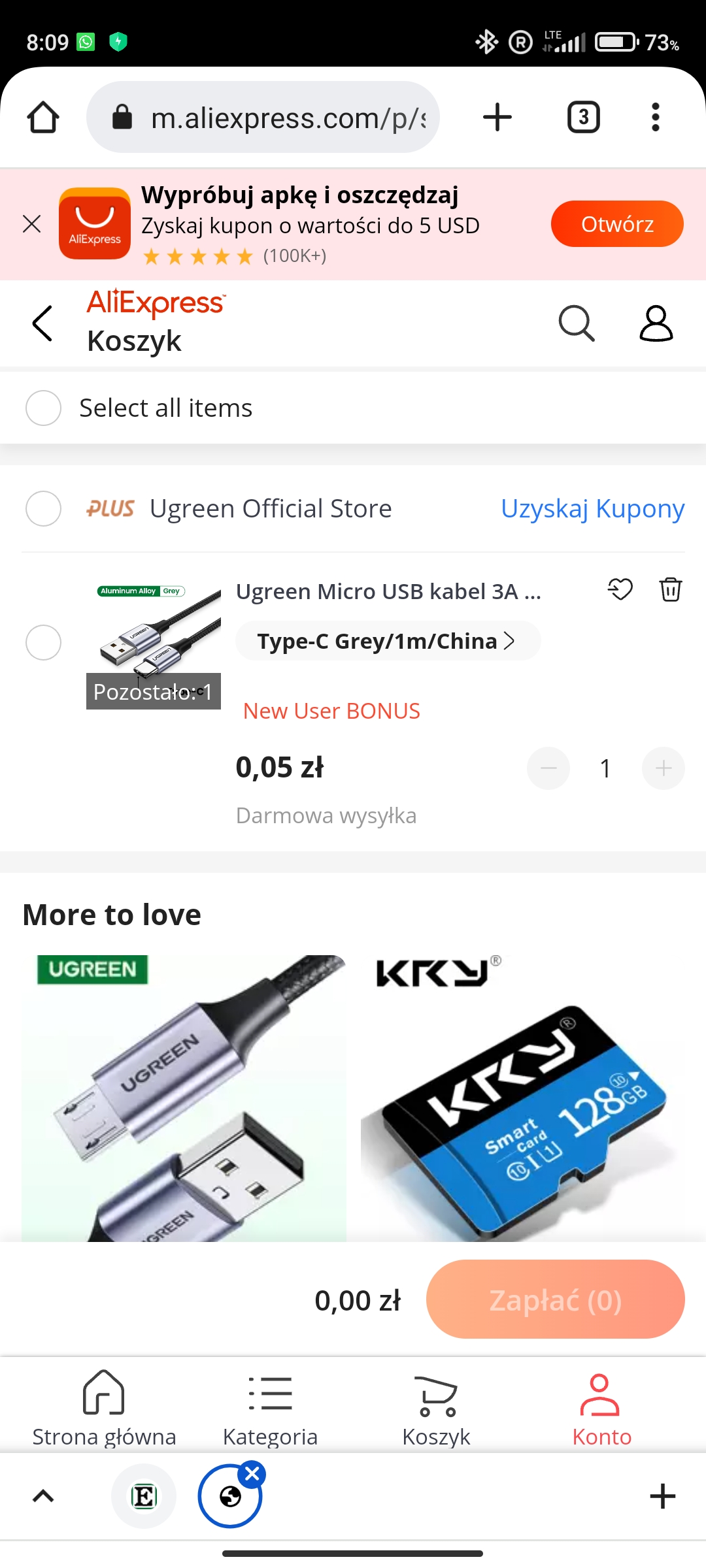The image size is (706, 1568).
Task: Switch to Strona główna tab
Action: 104,1408
